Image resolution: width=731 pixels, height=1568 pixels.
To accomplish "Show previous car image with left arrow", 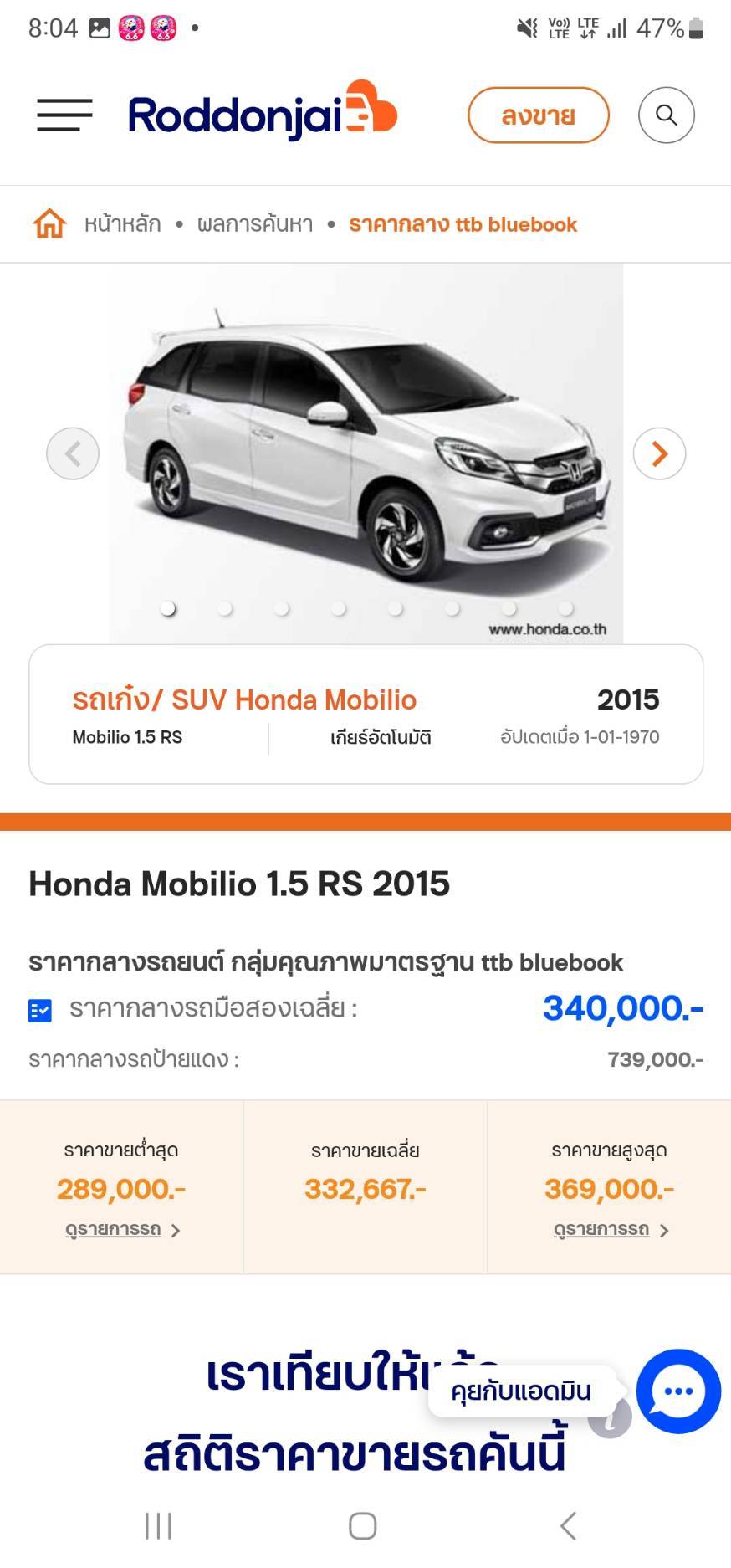I will coord(73,453).
